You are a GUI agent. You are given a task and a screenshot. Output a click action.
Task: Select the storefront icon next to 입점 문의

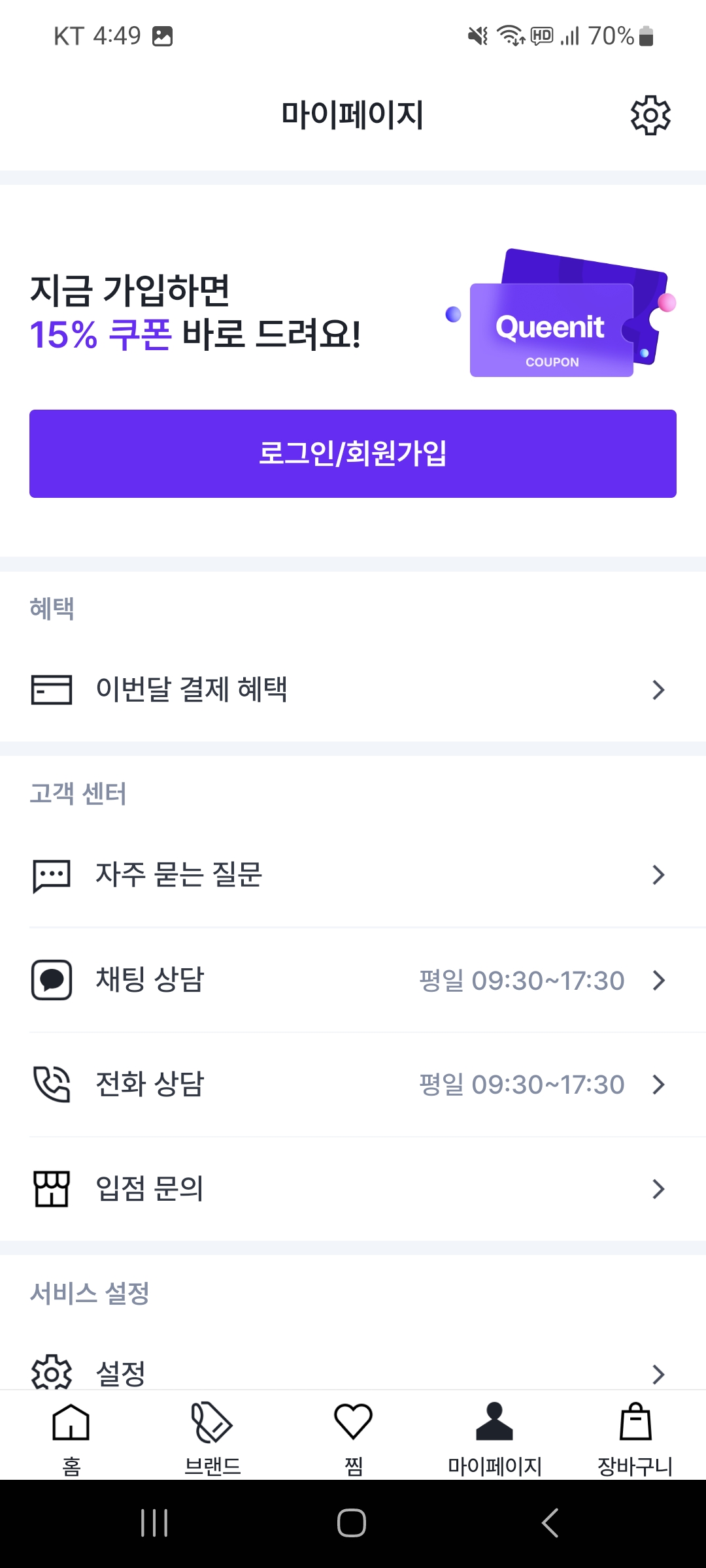[x=50, y=1189]
